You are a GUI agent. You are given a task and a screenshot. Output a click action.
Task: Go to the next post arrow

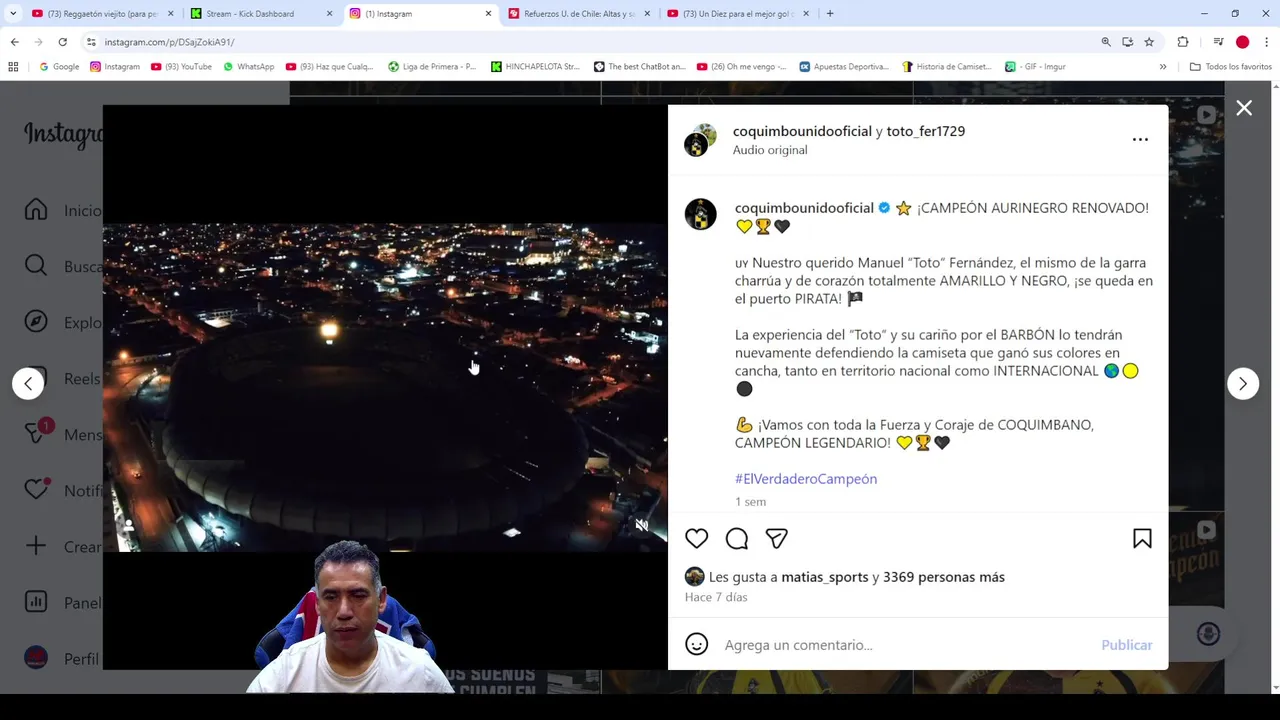[1242, 384]
